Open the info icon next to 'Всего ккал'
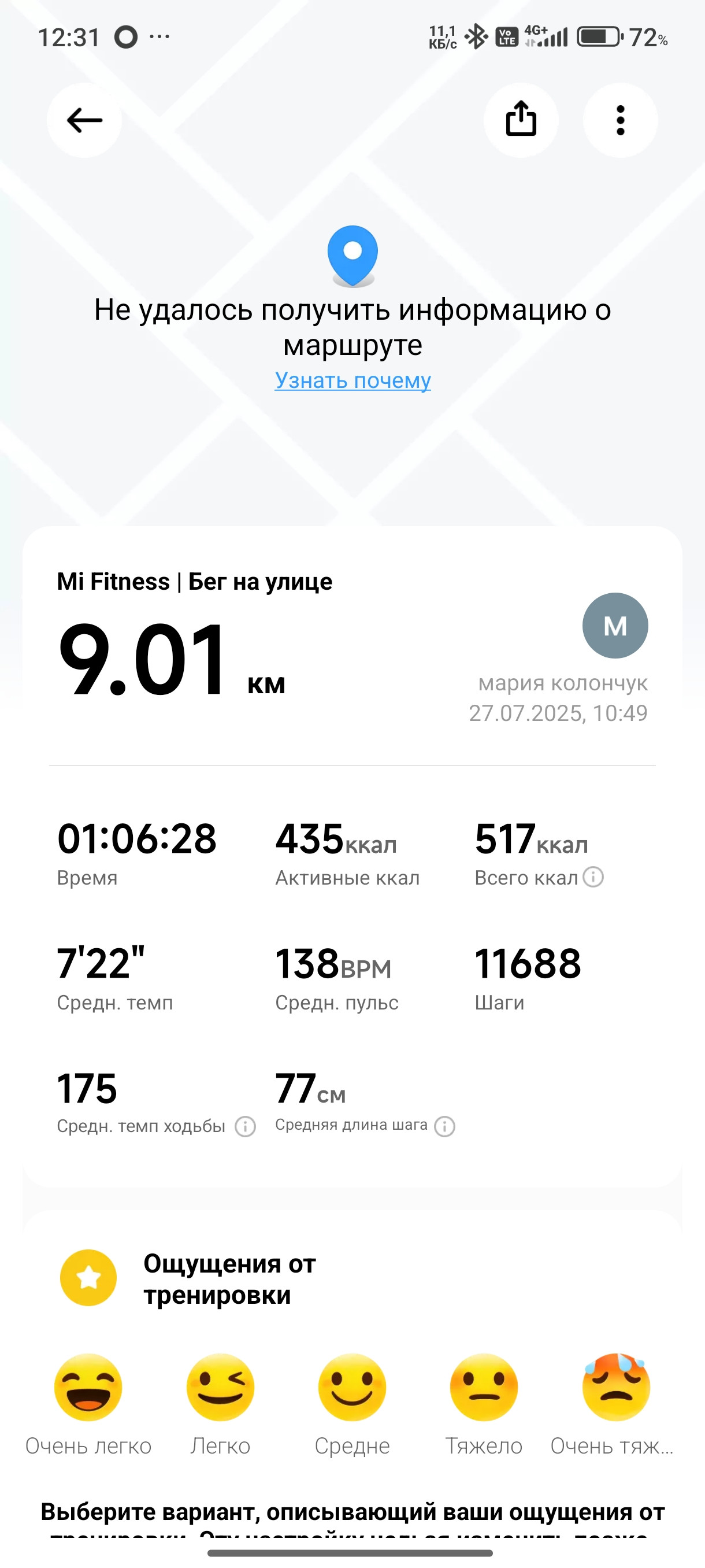Screen dimensions: 705x1568 [593, 877]
